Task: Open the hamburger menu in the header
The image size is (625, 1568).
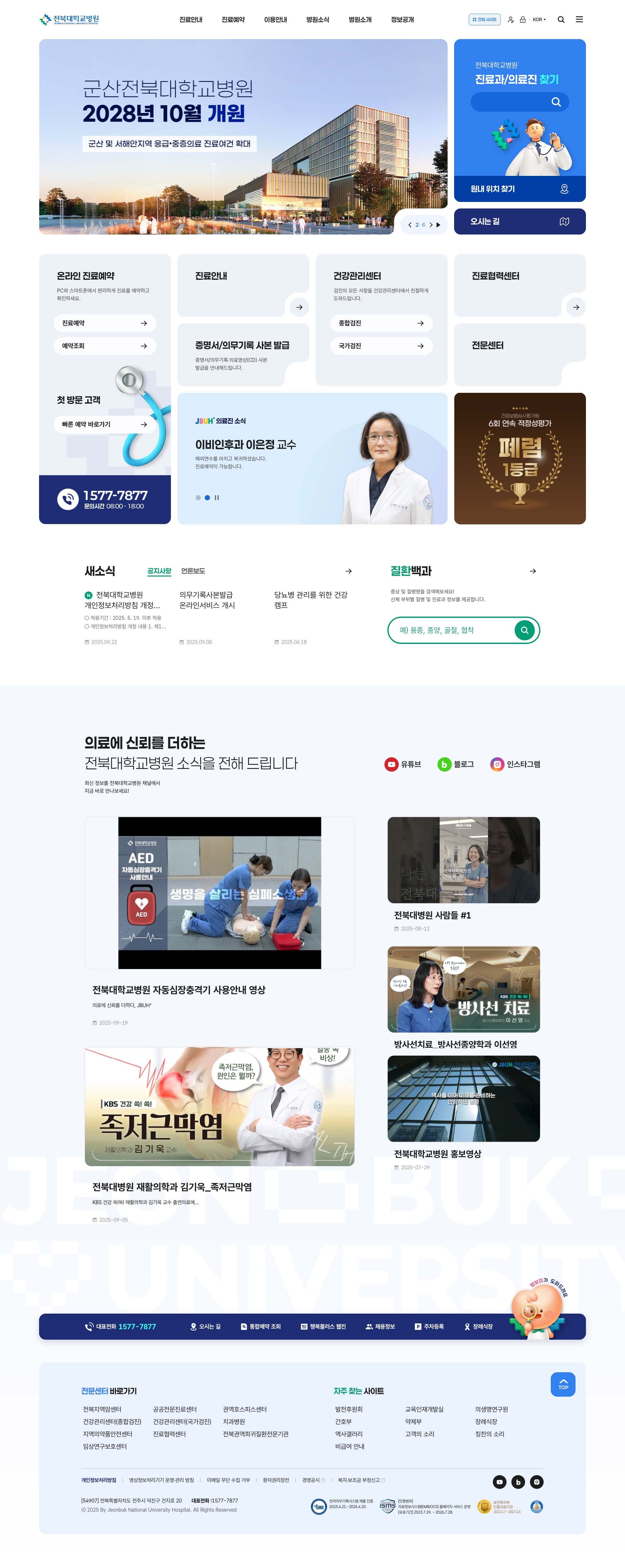Action: pyautogui.click(x=579, y=20)
